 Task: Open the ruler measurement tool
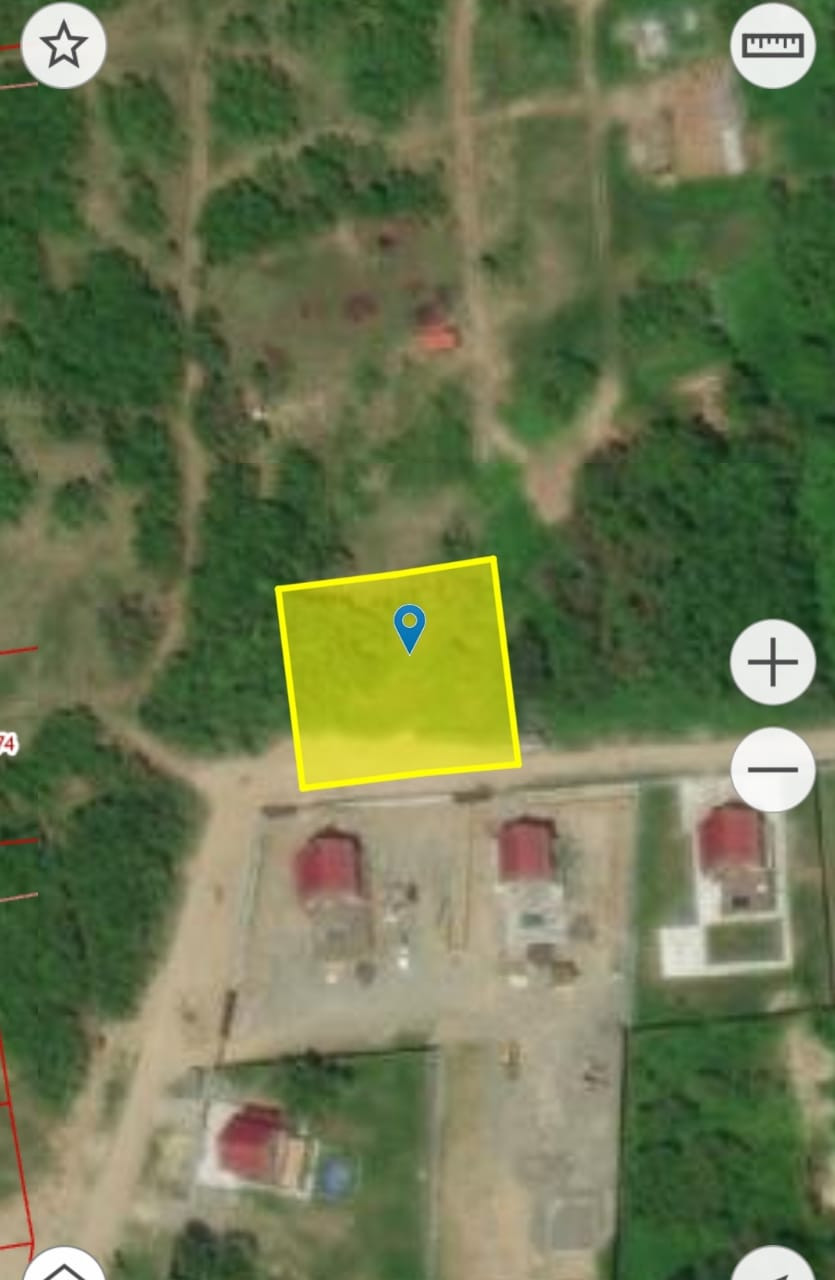(772, 46)
